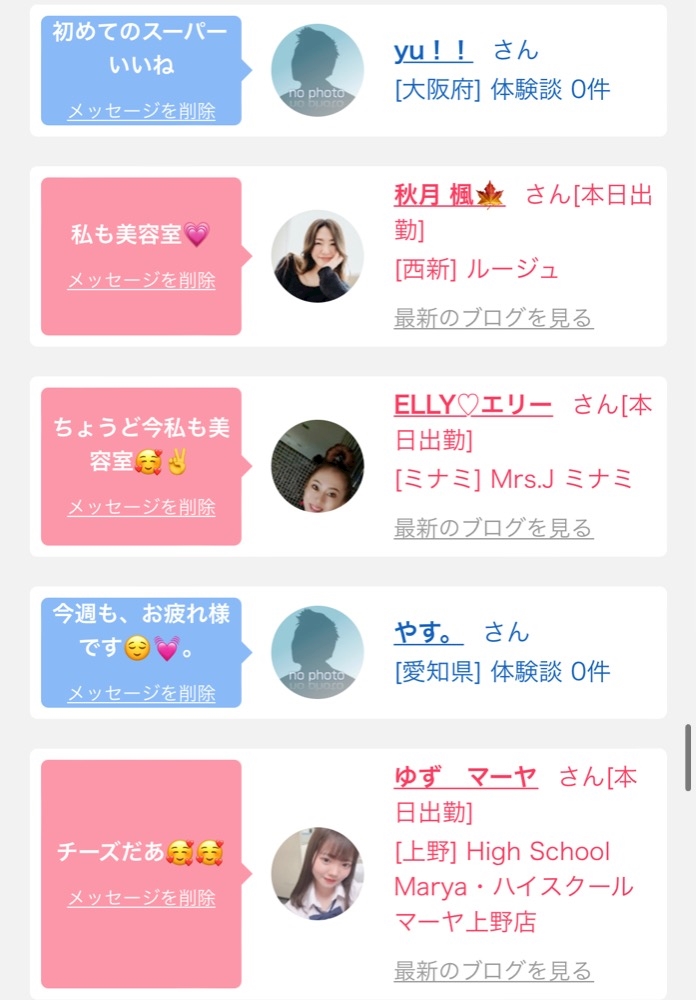Open ゆず マーヤ's profile name link
Viewport: 696px width, 1000px height.
(x=466, y=777)
